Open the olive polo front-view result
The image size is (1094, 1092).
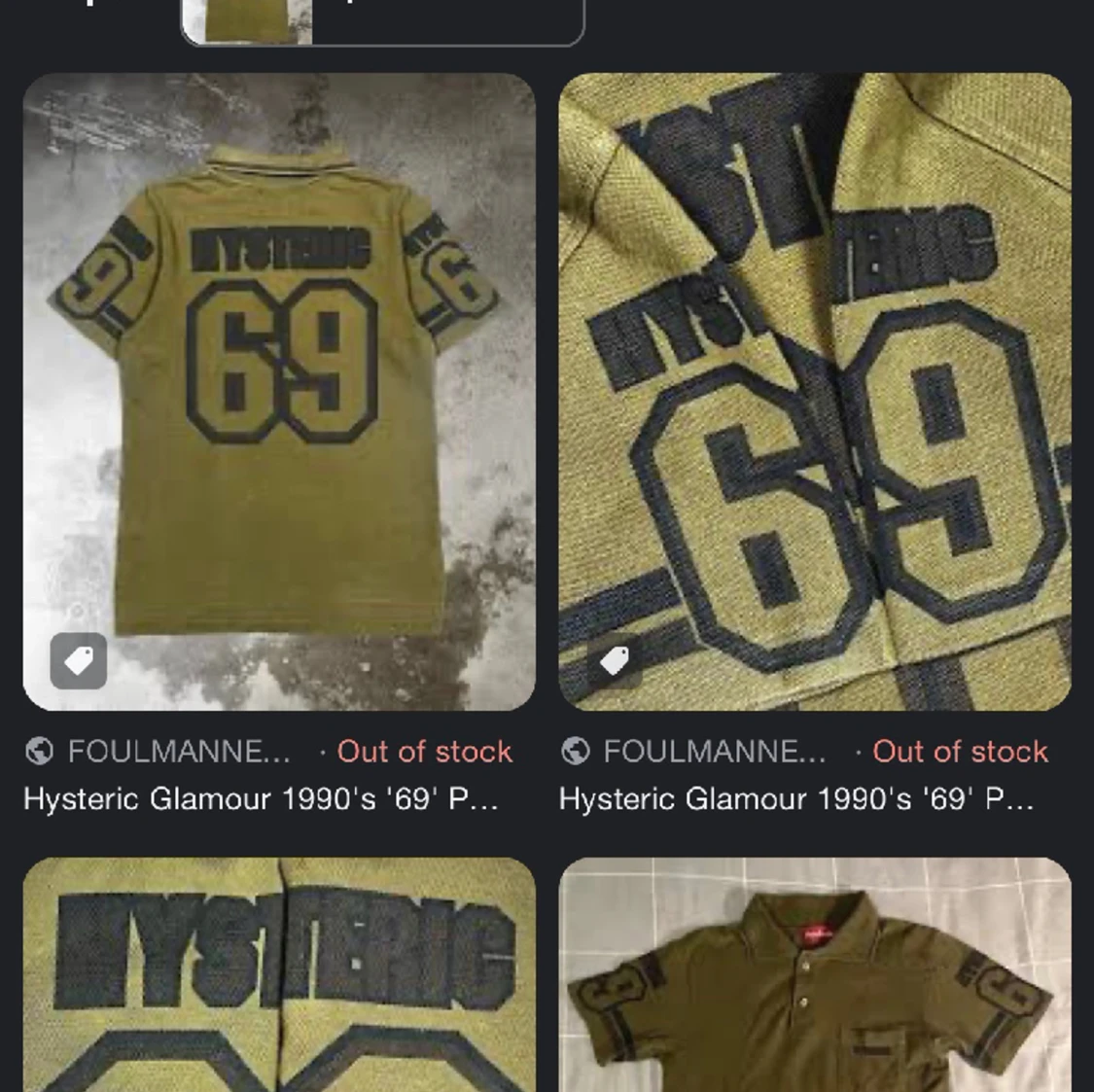click(x=815, y=972)
